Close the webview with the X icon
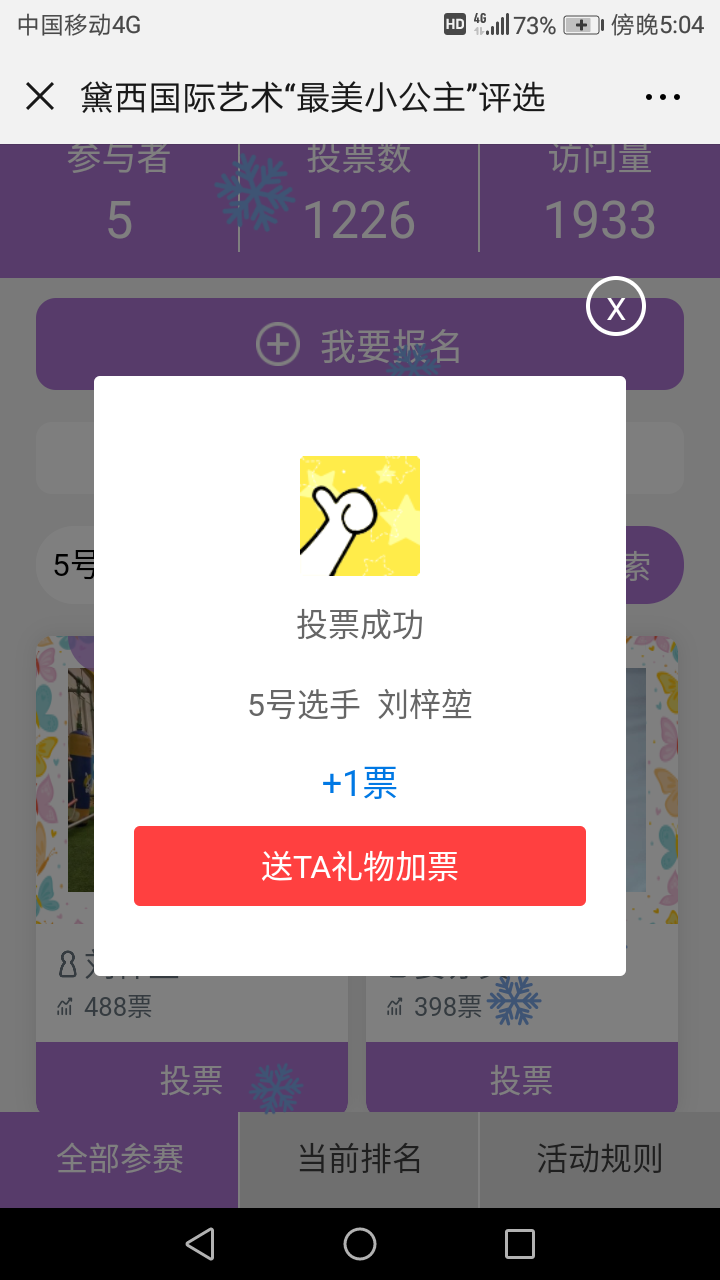 (40, 97)
